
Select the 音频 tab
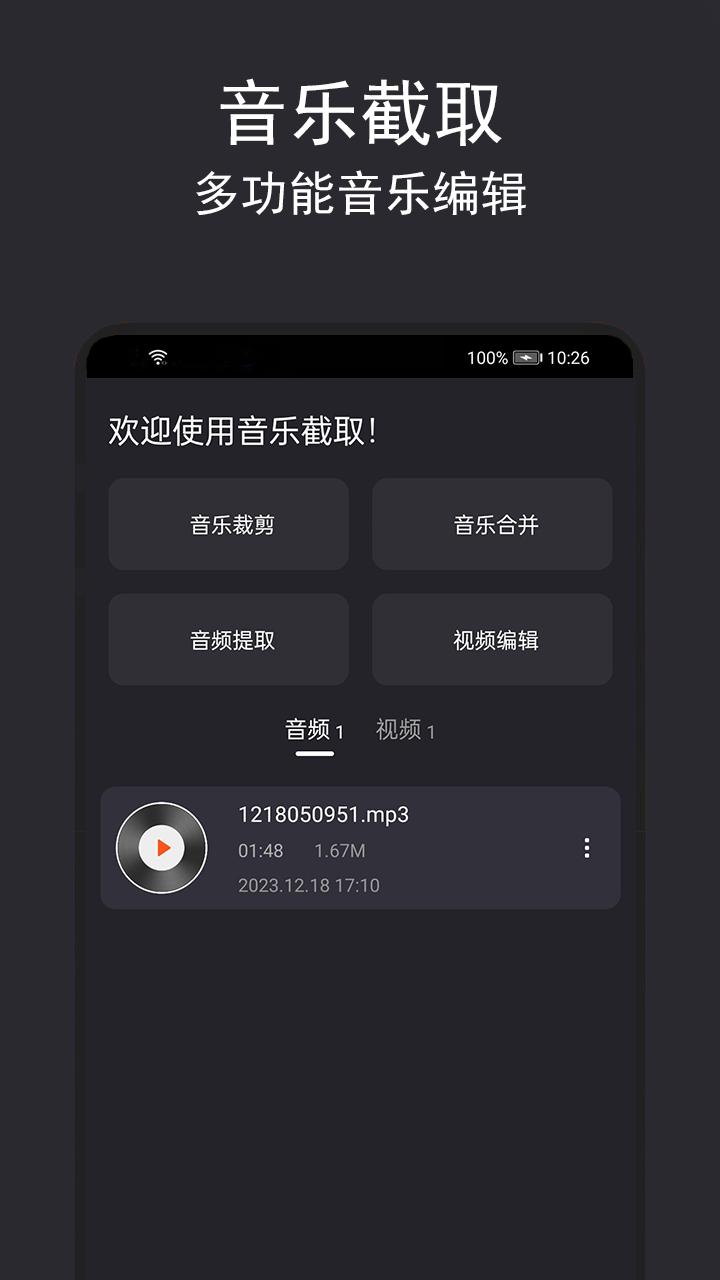click(x=310, y=730)
